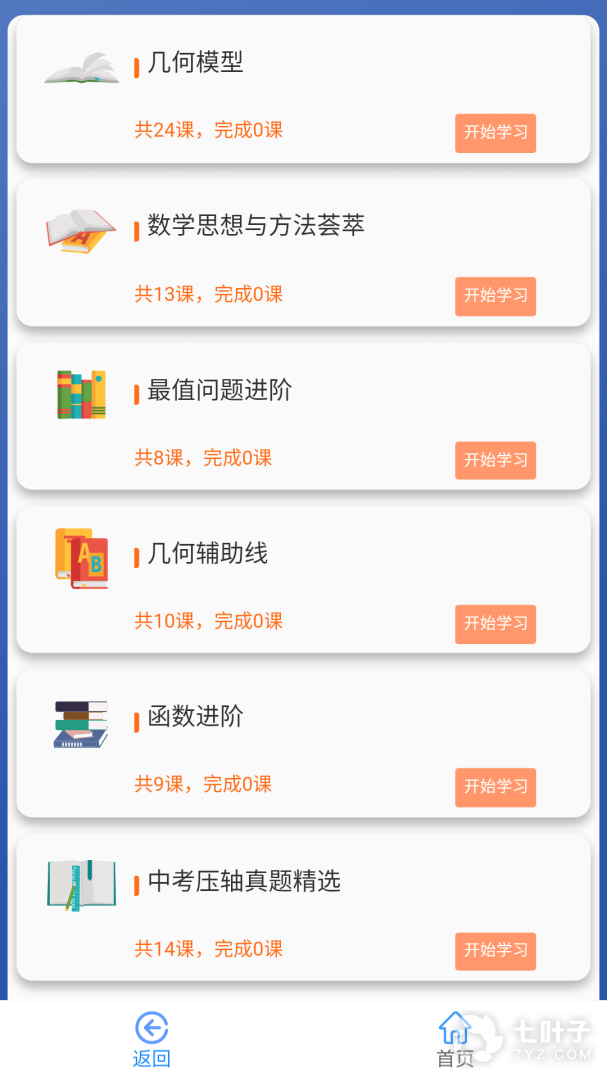Start studying 几何辅助线
Image resolution: width=607 pixels, height=1080 pixels.
pyautogui.click(x=495, y=623)
